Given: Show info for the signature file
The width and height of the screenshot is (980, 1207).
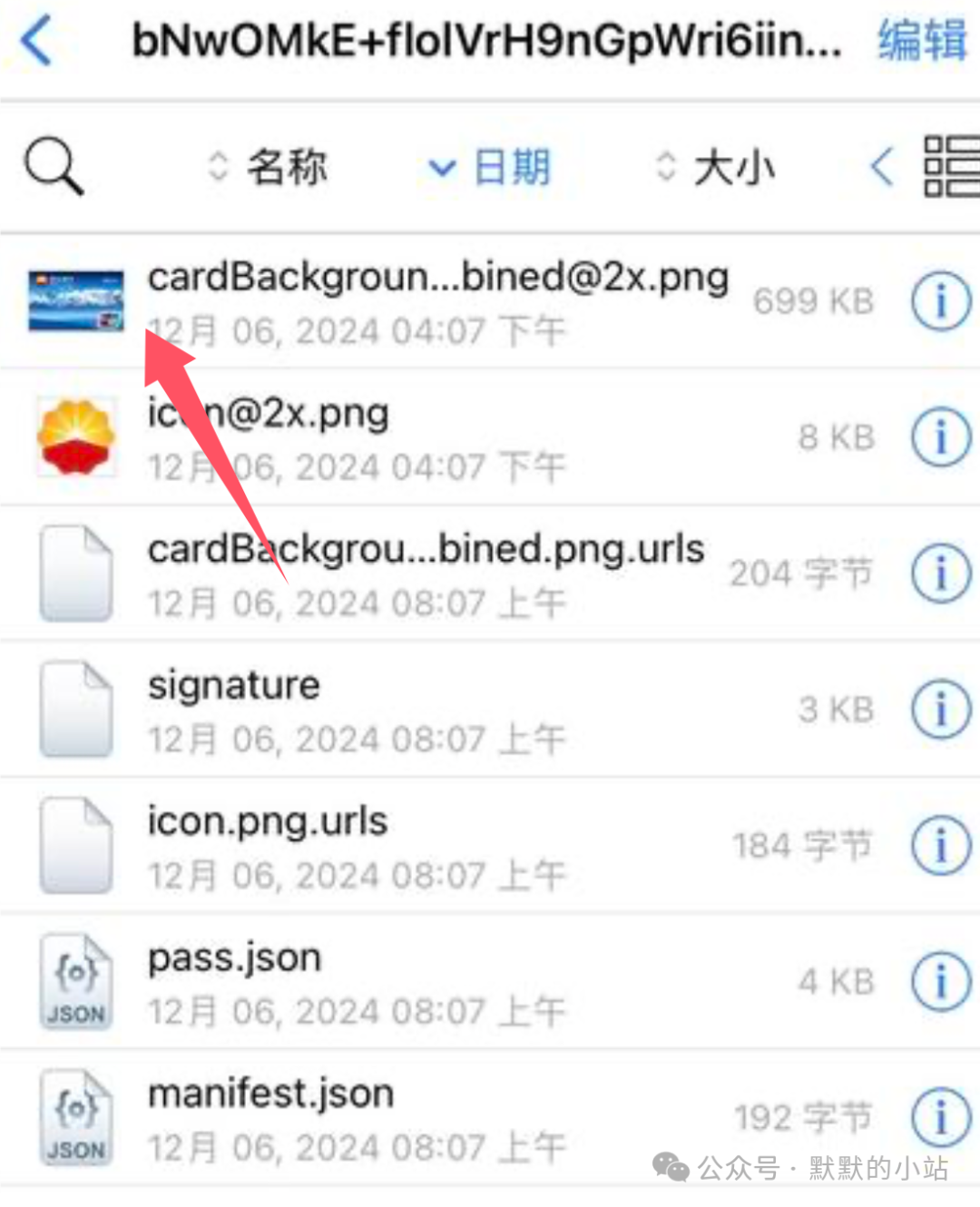Looking at the screenshot, I should pos(941,709).
